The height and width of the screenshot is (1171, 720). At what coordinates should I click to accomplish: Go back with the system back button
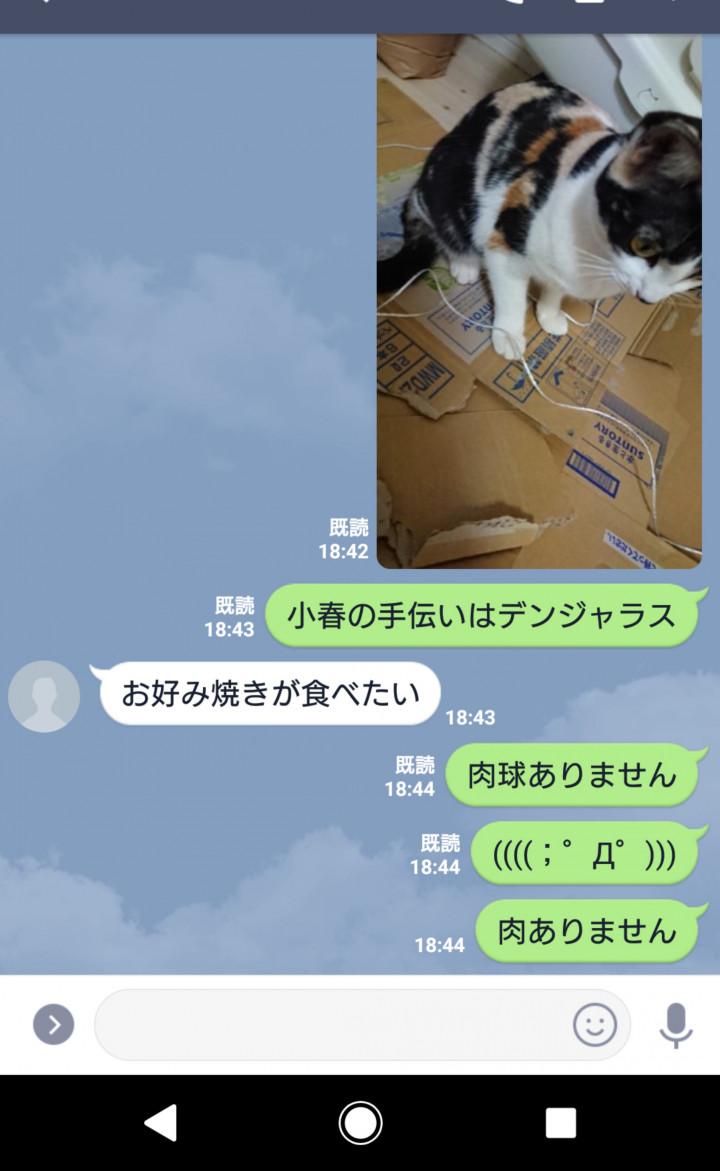click(x=160, y=1123)
